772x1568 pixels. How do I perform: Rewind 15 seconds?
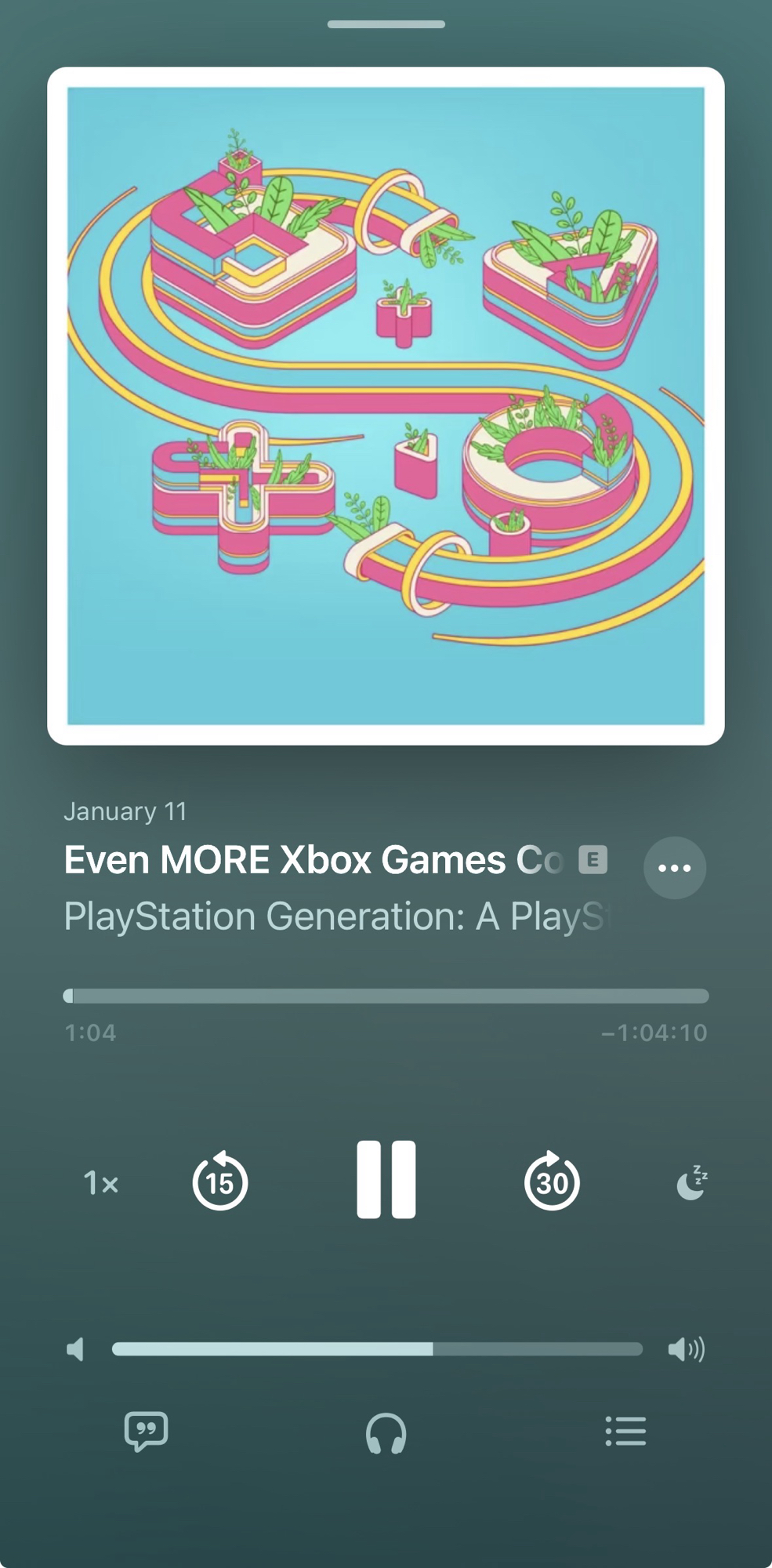[x=220, y=1181]
